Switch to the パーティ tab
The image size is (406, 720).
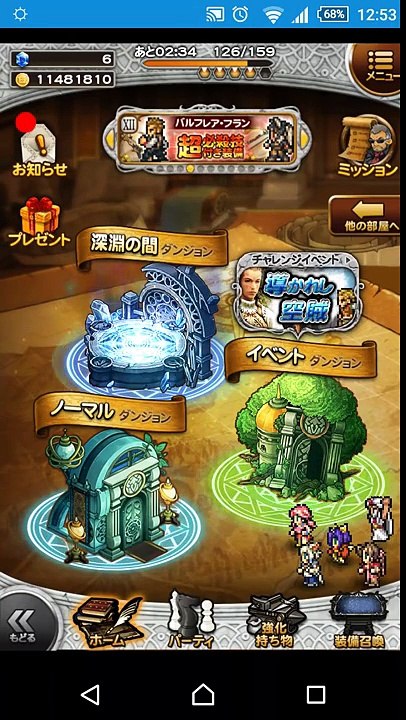pyautogui.click(x=191, y=621)
